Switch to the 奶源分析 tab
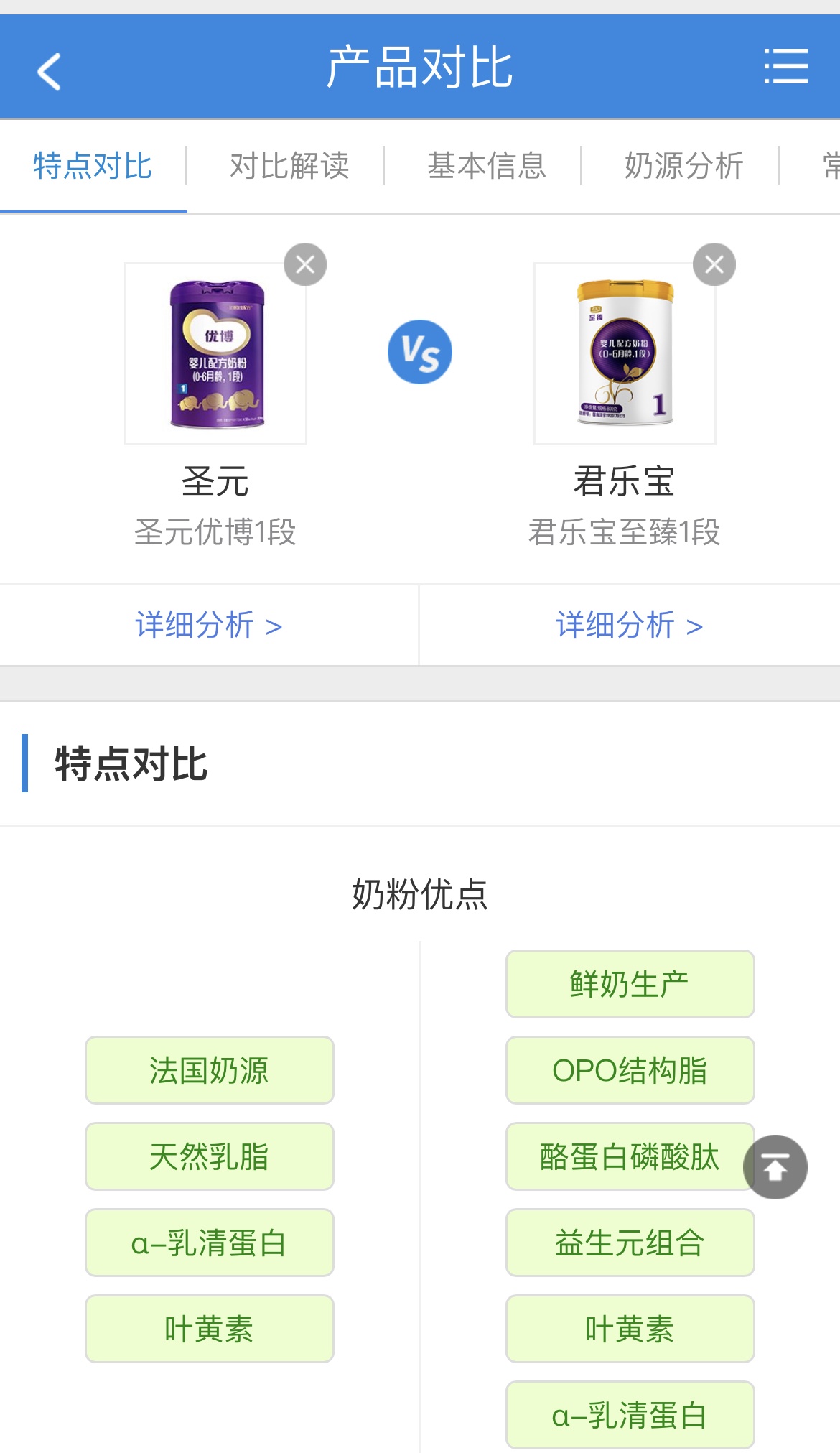This screenshot has width=840, height=1453. pos(683,166)
